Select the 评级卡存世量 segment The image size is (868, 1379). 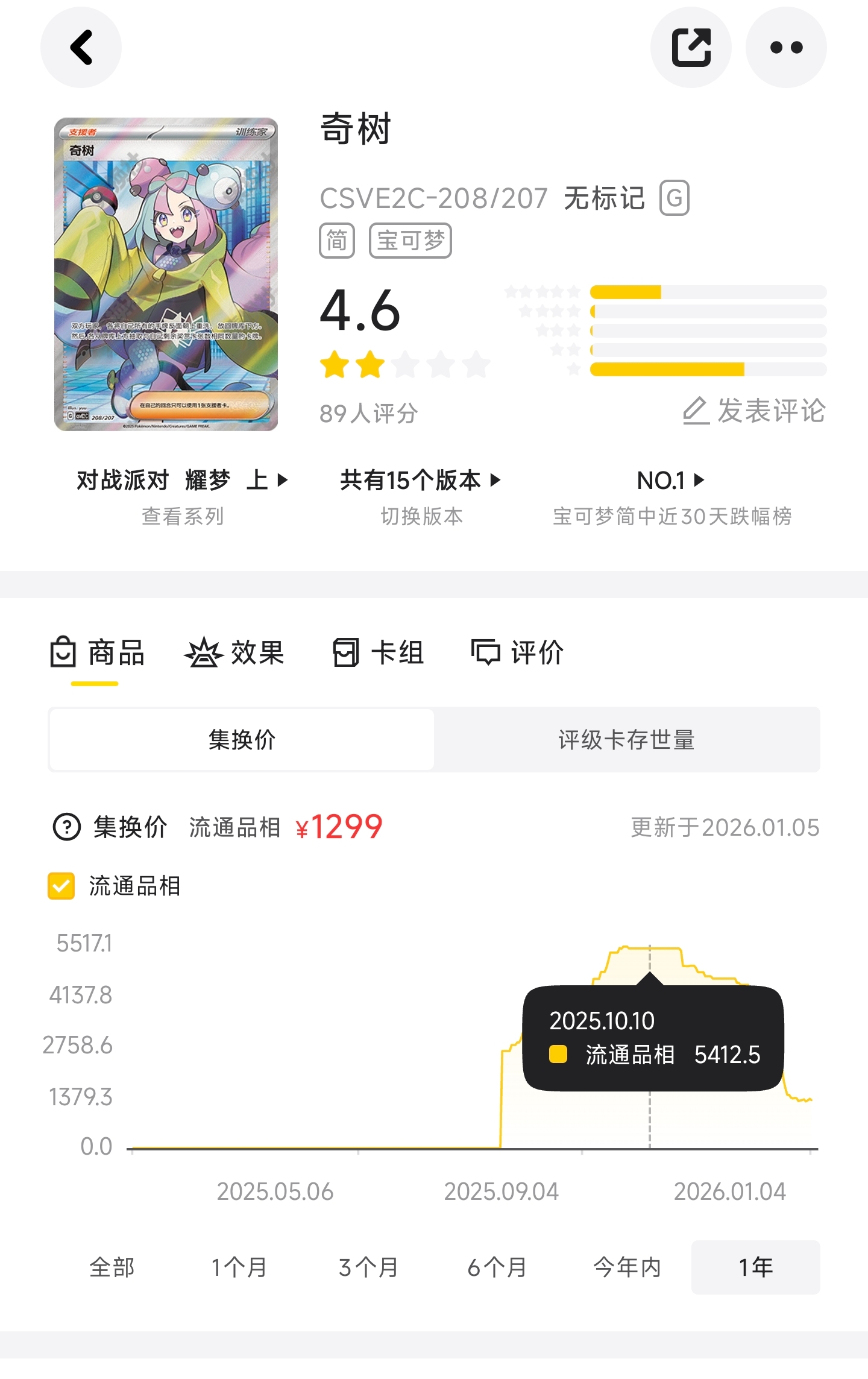(626, 740)
